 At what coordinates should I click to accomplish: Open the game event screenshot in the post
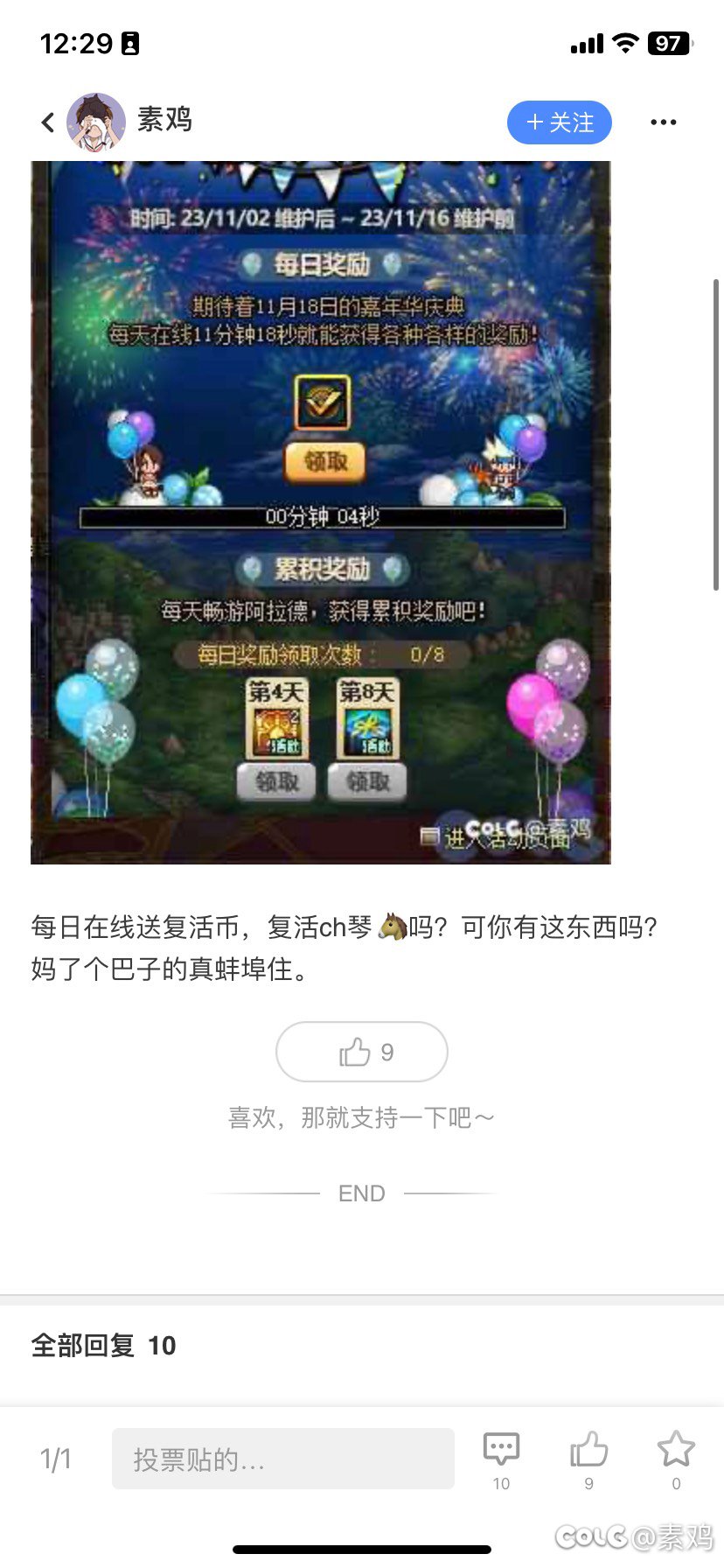pyautogui.click(x=320, y=512)
